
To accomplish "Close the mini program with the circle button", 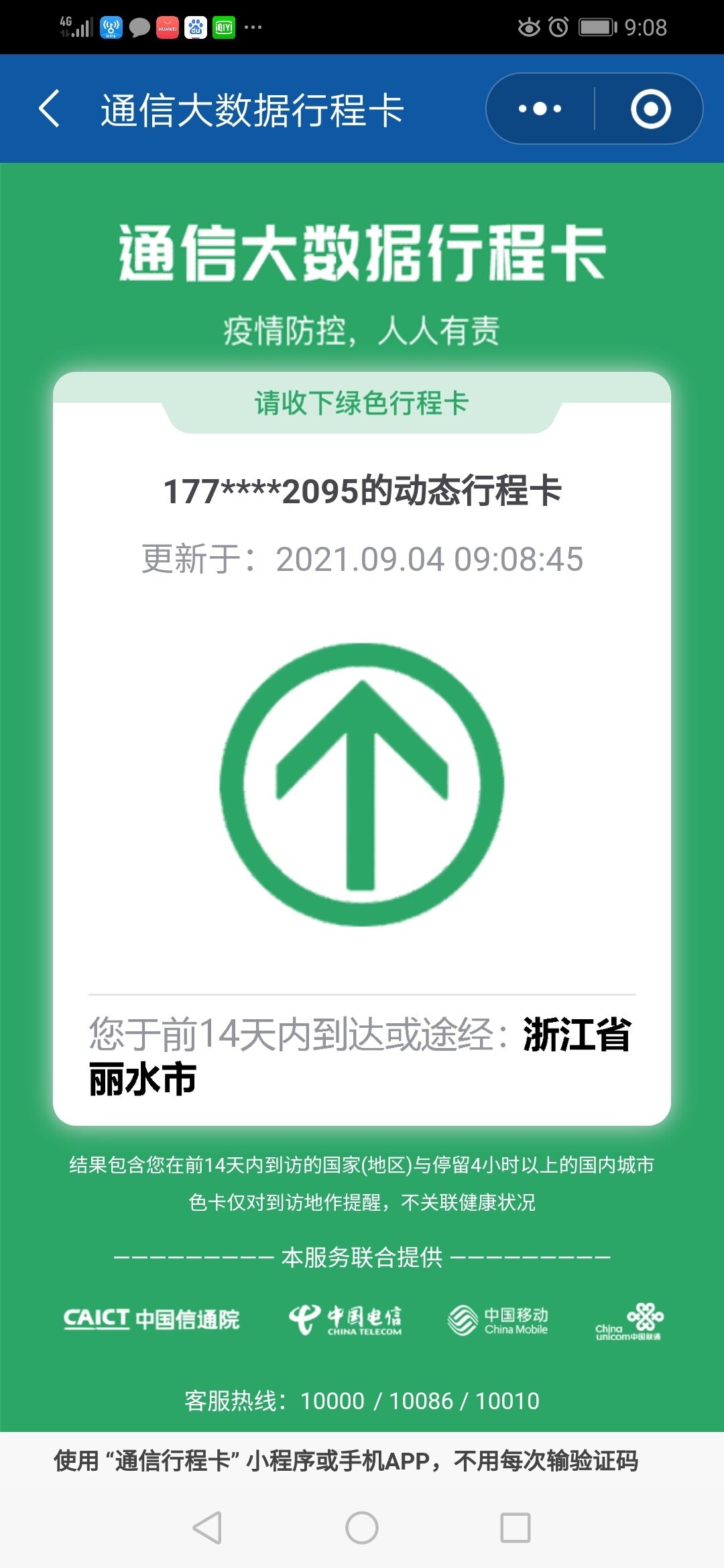I will coord(650,109).
